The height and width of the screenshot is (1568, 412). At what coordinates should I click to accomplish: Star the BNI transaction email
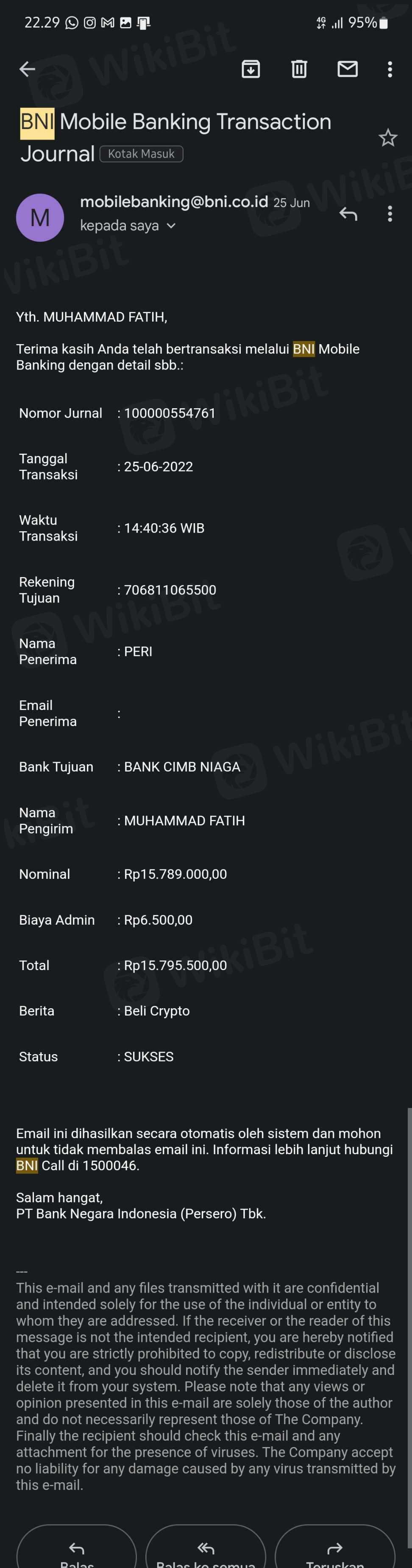click(388, 138)
